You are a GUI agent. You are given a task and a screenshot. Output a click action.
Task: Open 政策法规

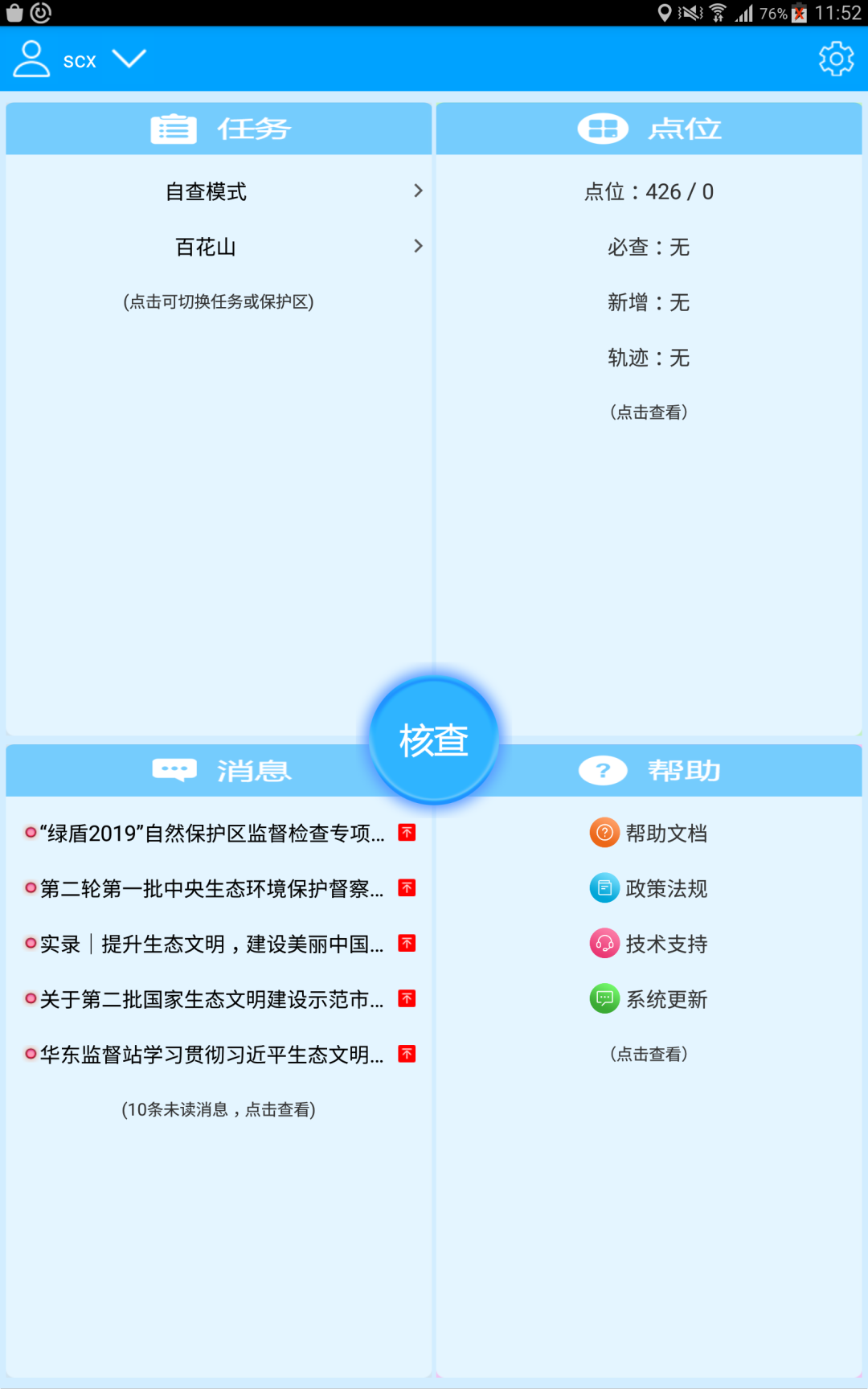point(649,888)
